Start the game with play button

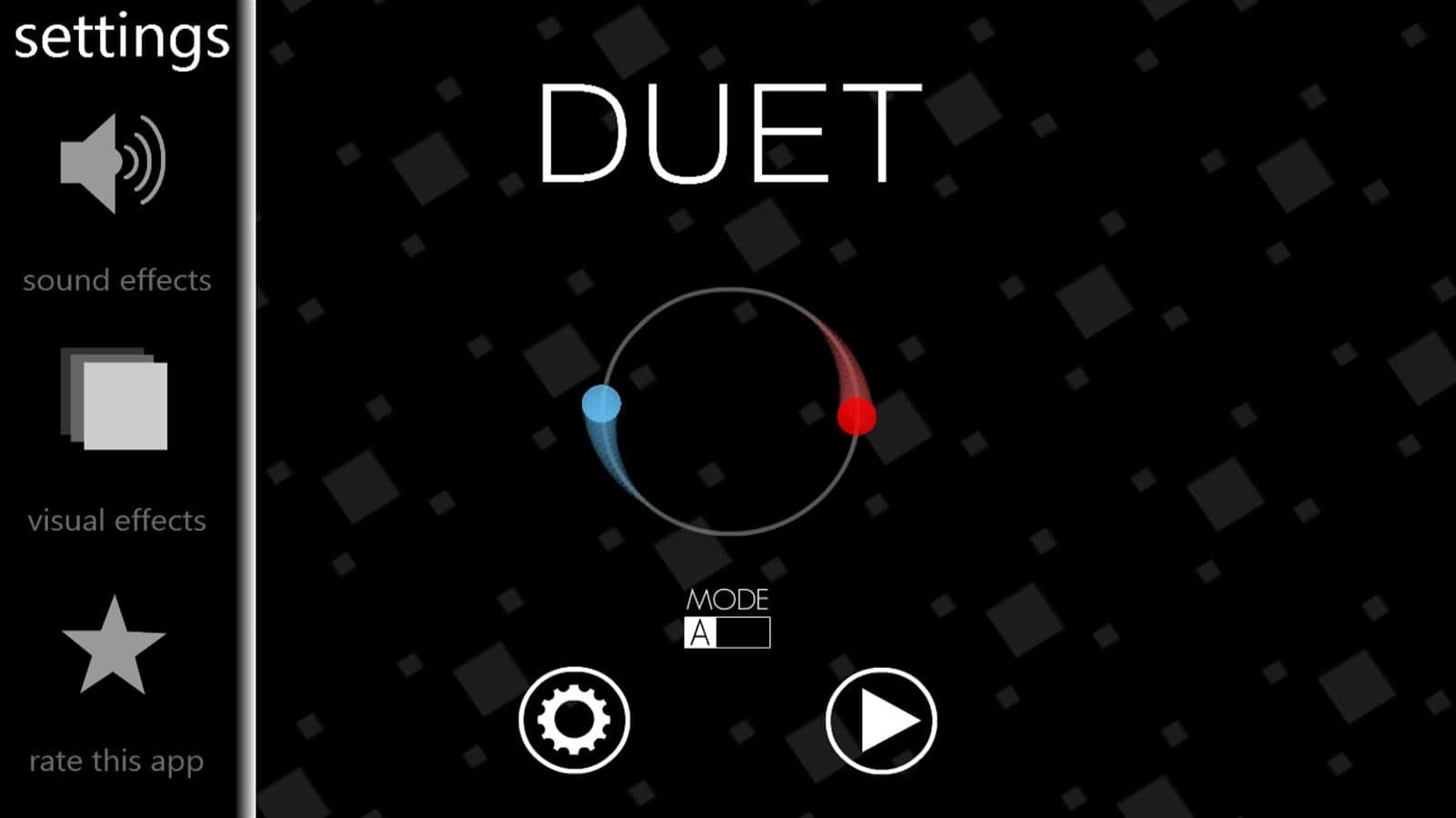click(880, 721)
